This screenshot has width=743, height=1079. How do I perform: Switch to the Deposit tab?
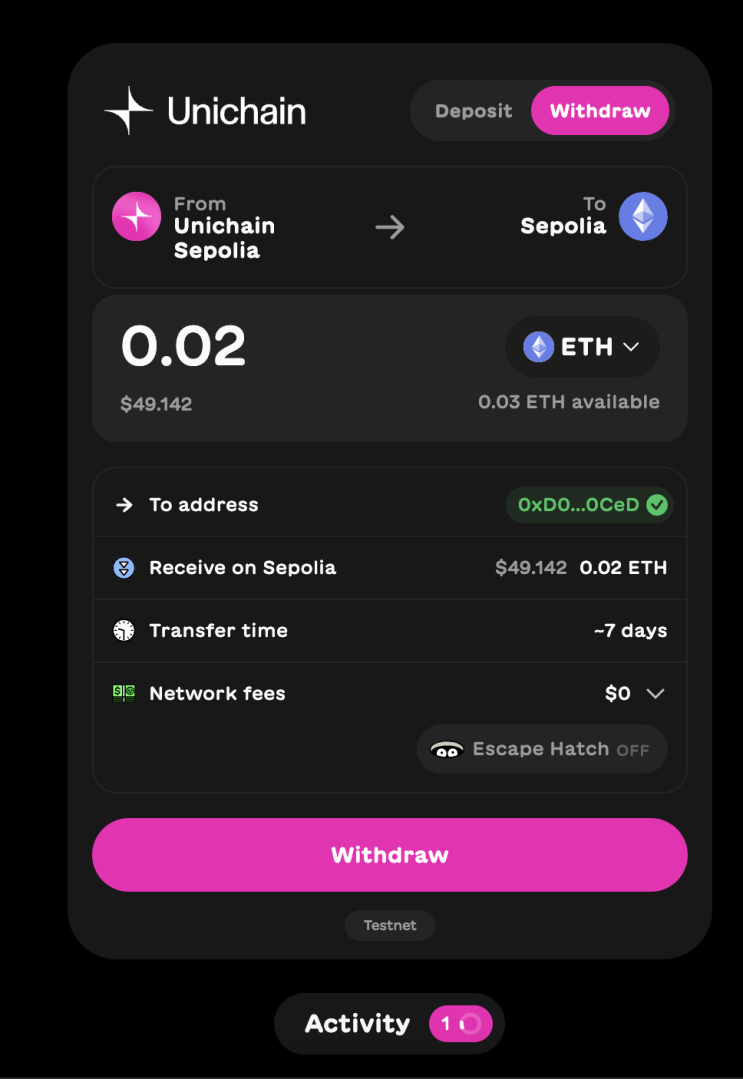pyautogui.click(x=473, y=111)
